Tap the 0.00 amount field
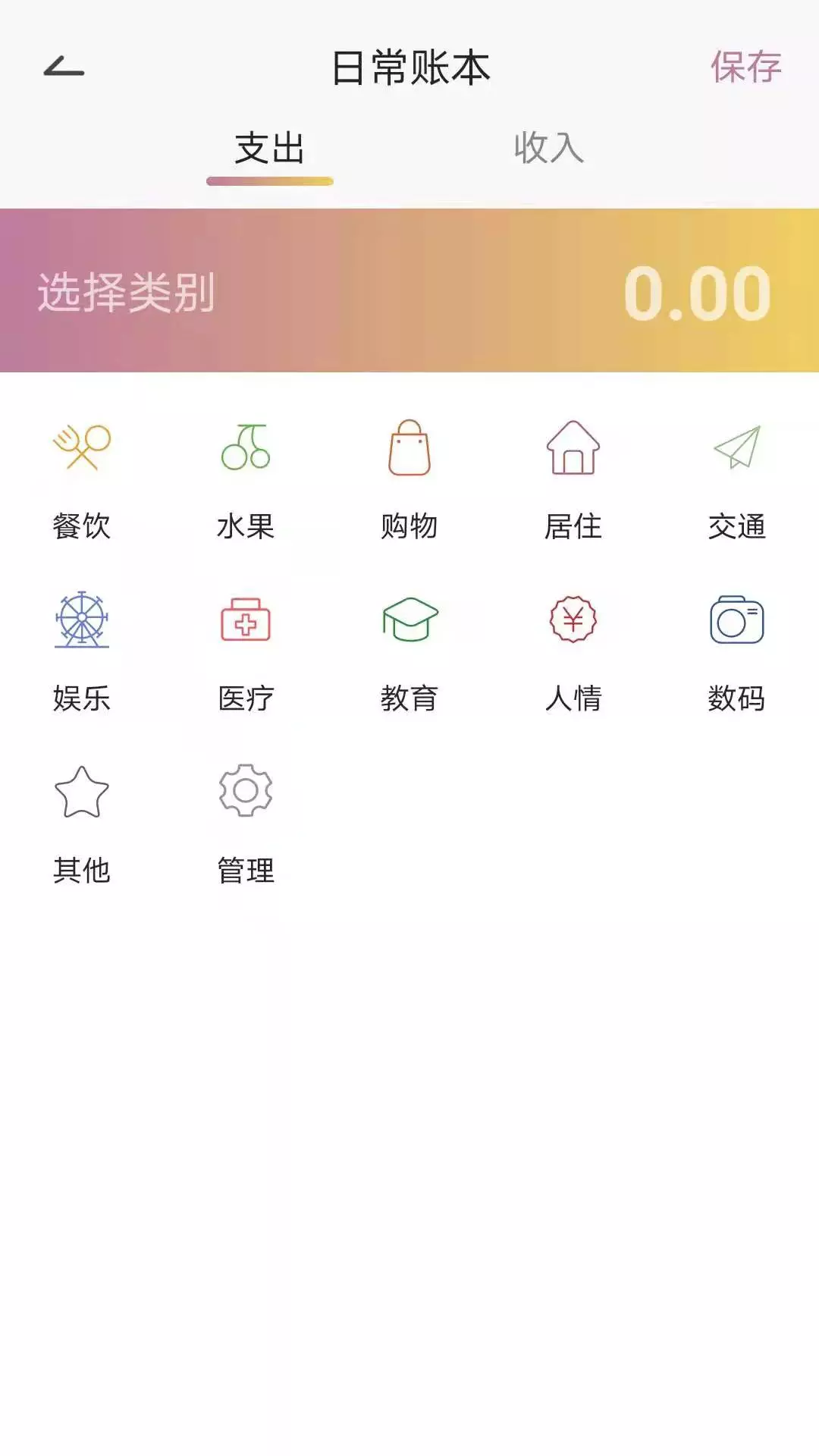819x1456 pixels. click(697, 293)
